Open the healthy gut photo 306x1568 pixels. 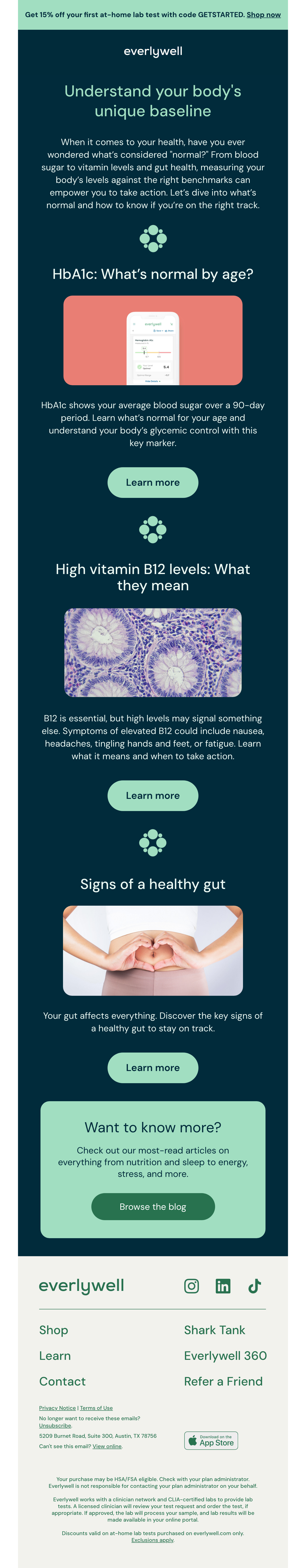pos(153,950)
